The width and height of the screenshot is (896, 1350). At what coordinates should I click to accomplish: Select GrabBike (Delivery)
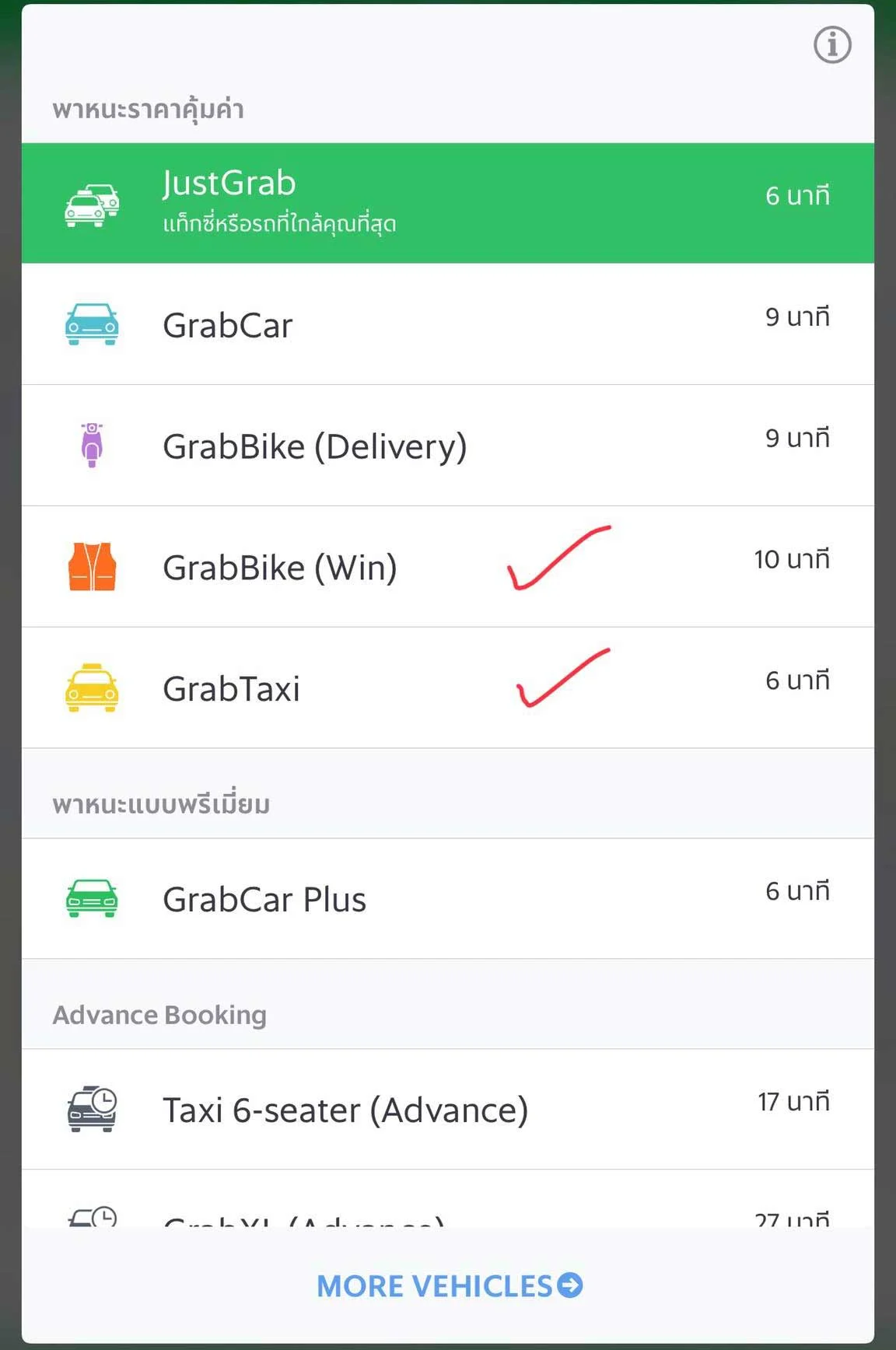pyautogui.click(x=447, y=446)
